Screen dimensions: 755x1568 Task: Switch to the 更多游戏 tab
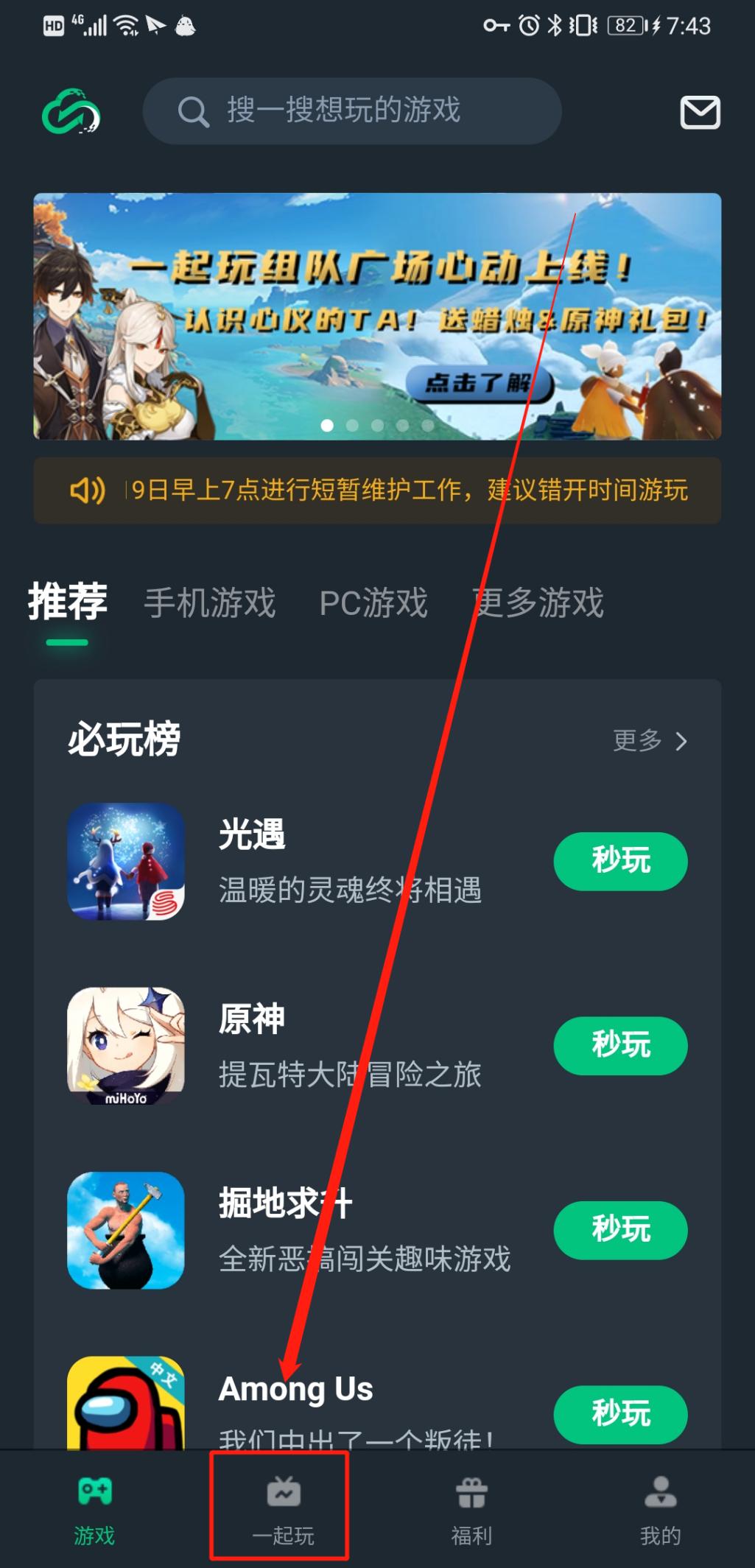[538, 602]
